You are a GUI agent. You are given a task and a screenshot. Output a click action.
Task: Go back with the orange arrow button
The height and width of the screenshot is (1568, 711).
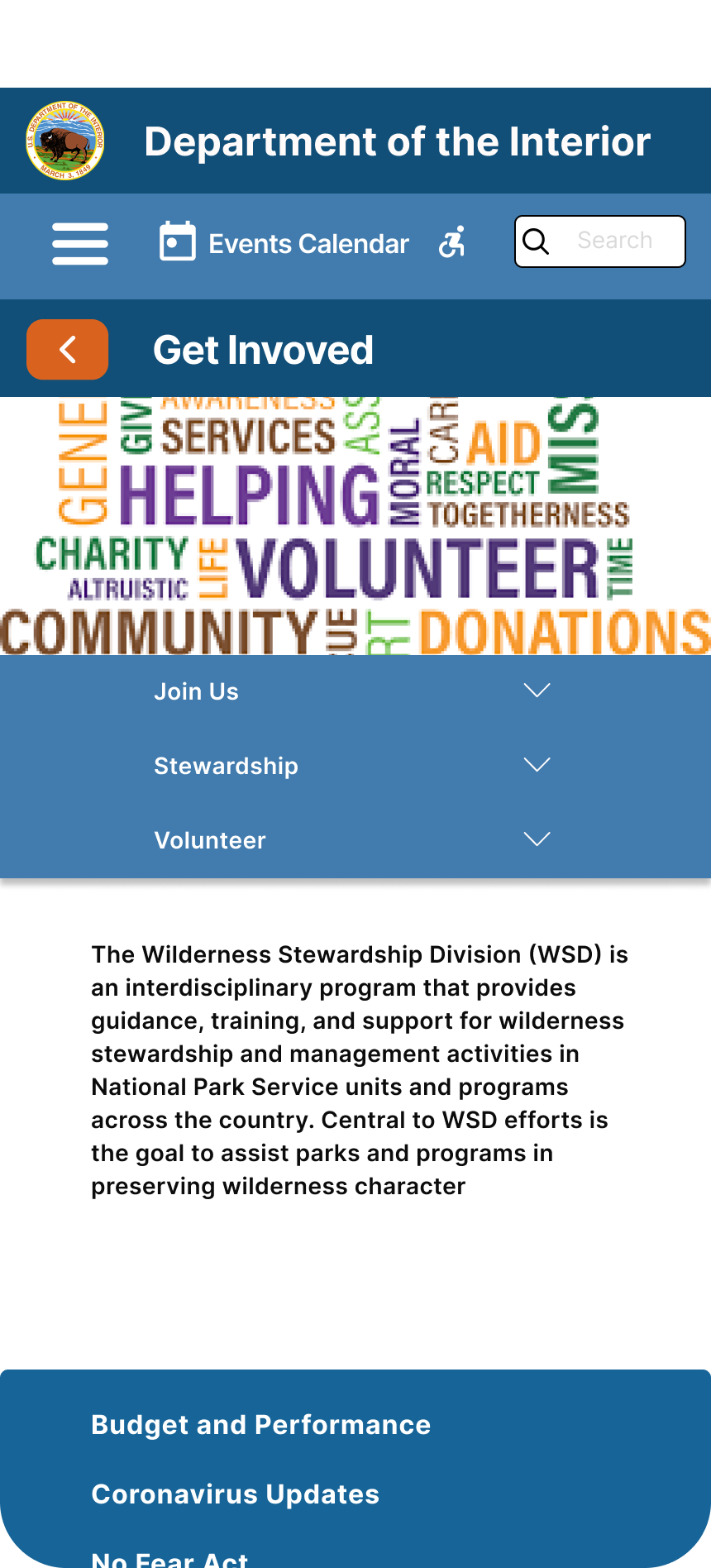[68, 350]
